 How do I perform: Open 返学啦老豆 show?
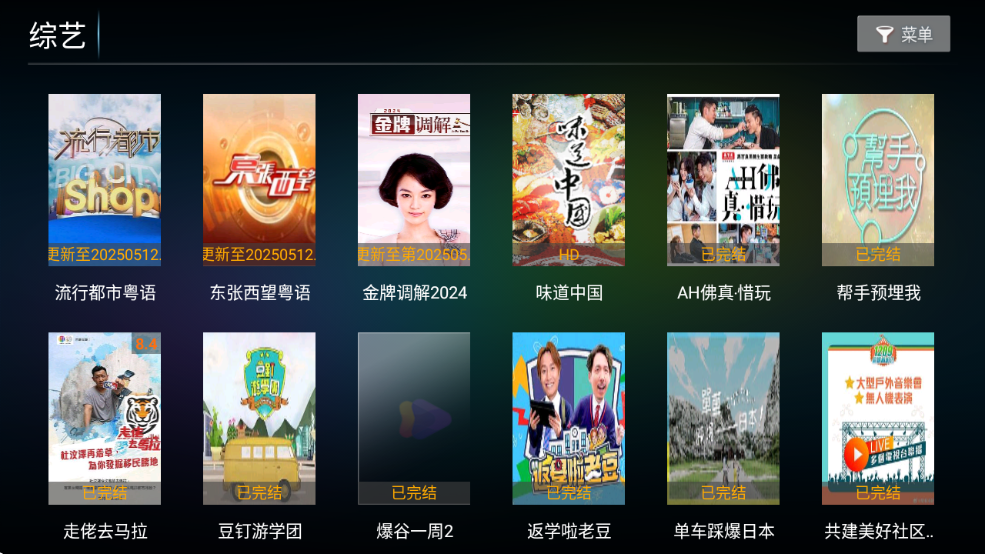coord(568,418)
